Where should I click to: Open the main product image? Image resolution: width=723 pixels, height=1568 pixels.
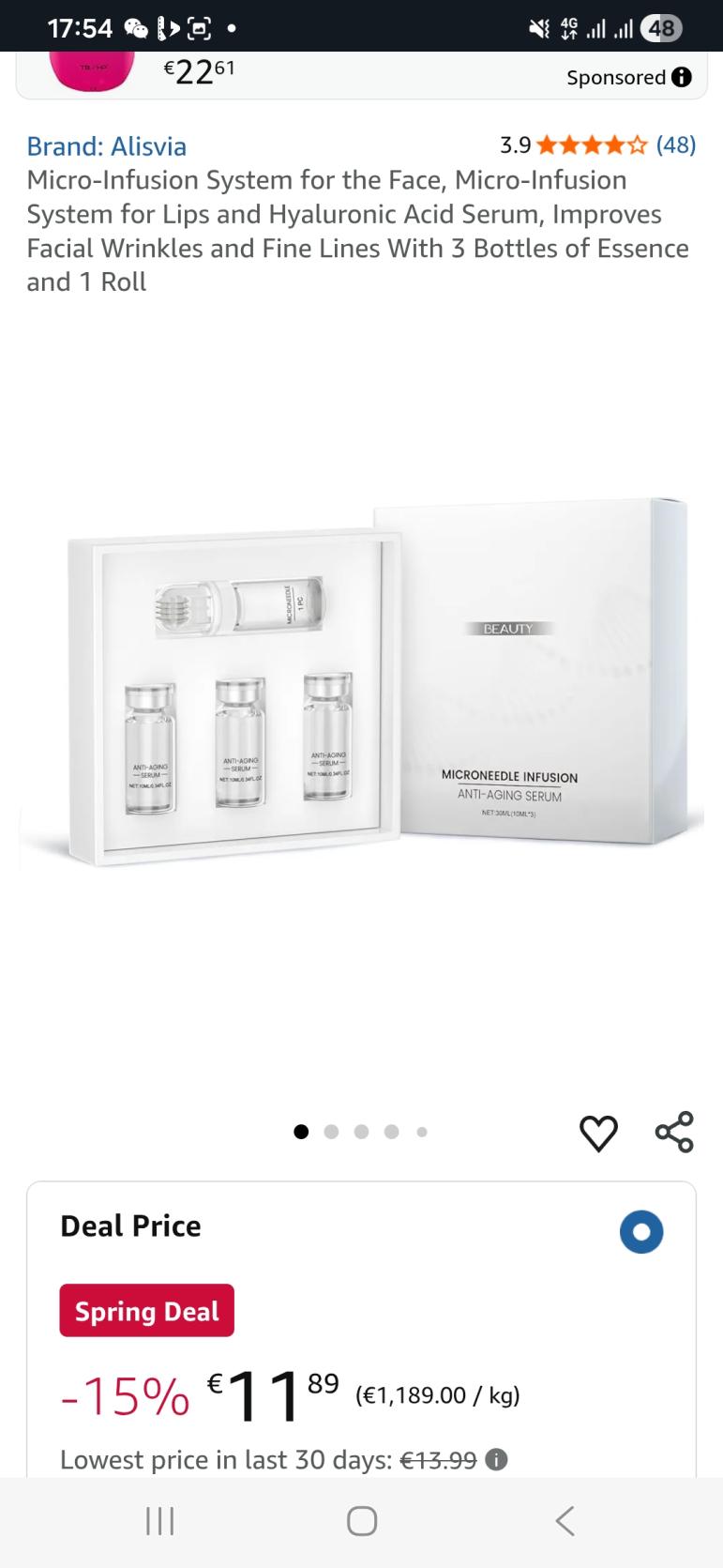click(x=361, y=676)
